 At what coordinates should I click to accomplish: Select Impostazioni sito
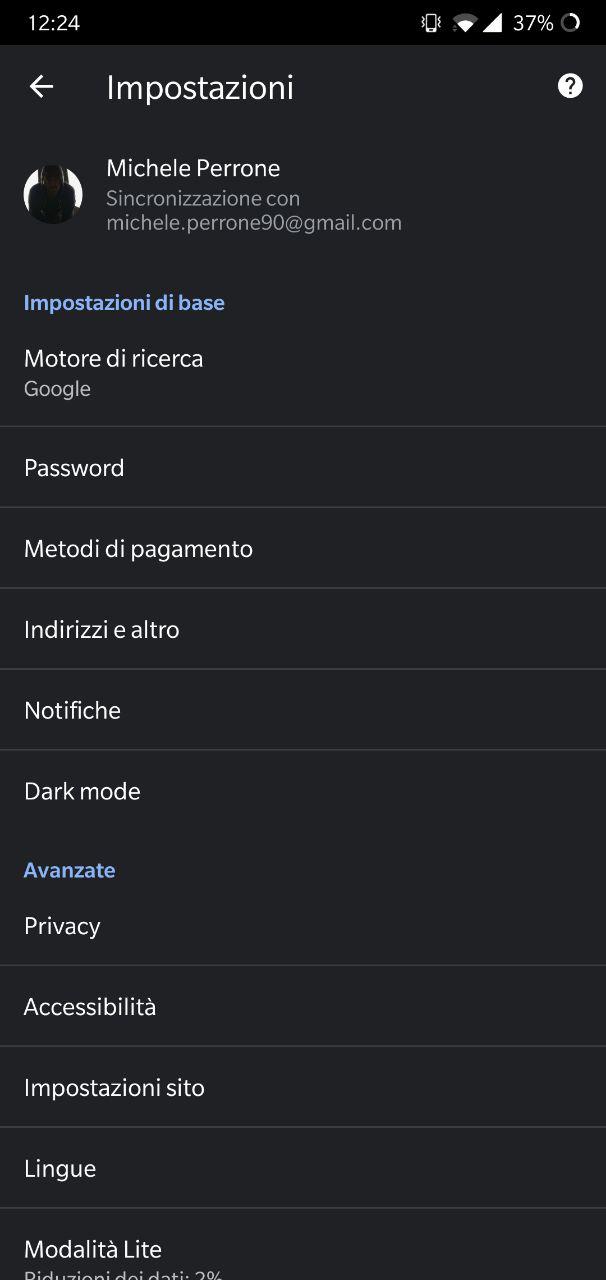point(303,1088)
